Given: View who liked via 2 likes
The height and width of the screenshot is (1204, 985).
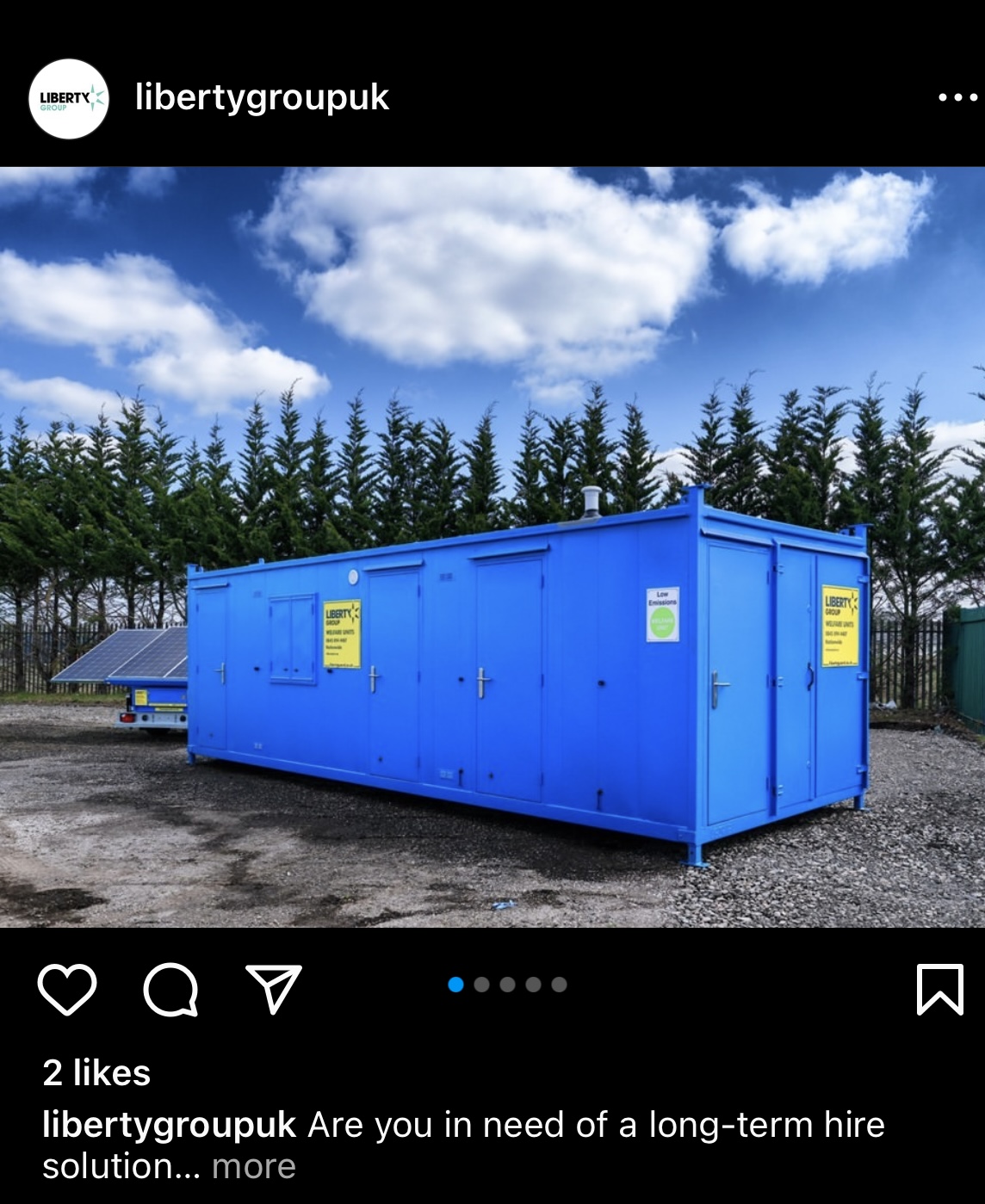Looking at the screenshot, I should coord(96,1073).
